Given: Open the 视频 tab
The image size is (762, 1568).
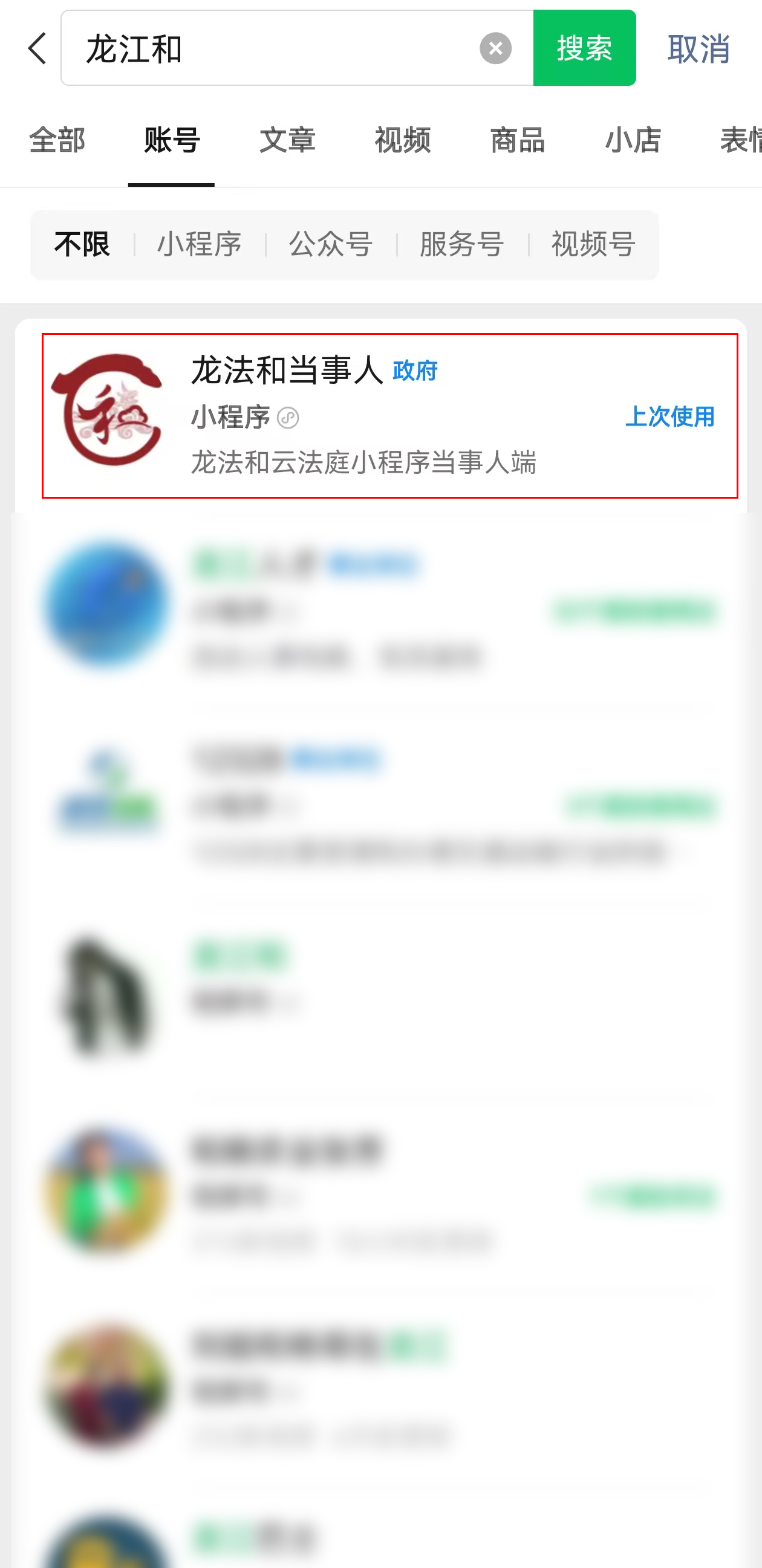Looking at the screenshot, I should (402, 141).
